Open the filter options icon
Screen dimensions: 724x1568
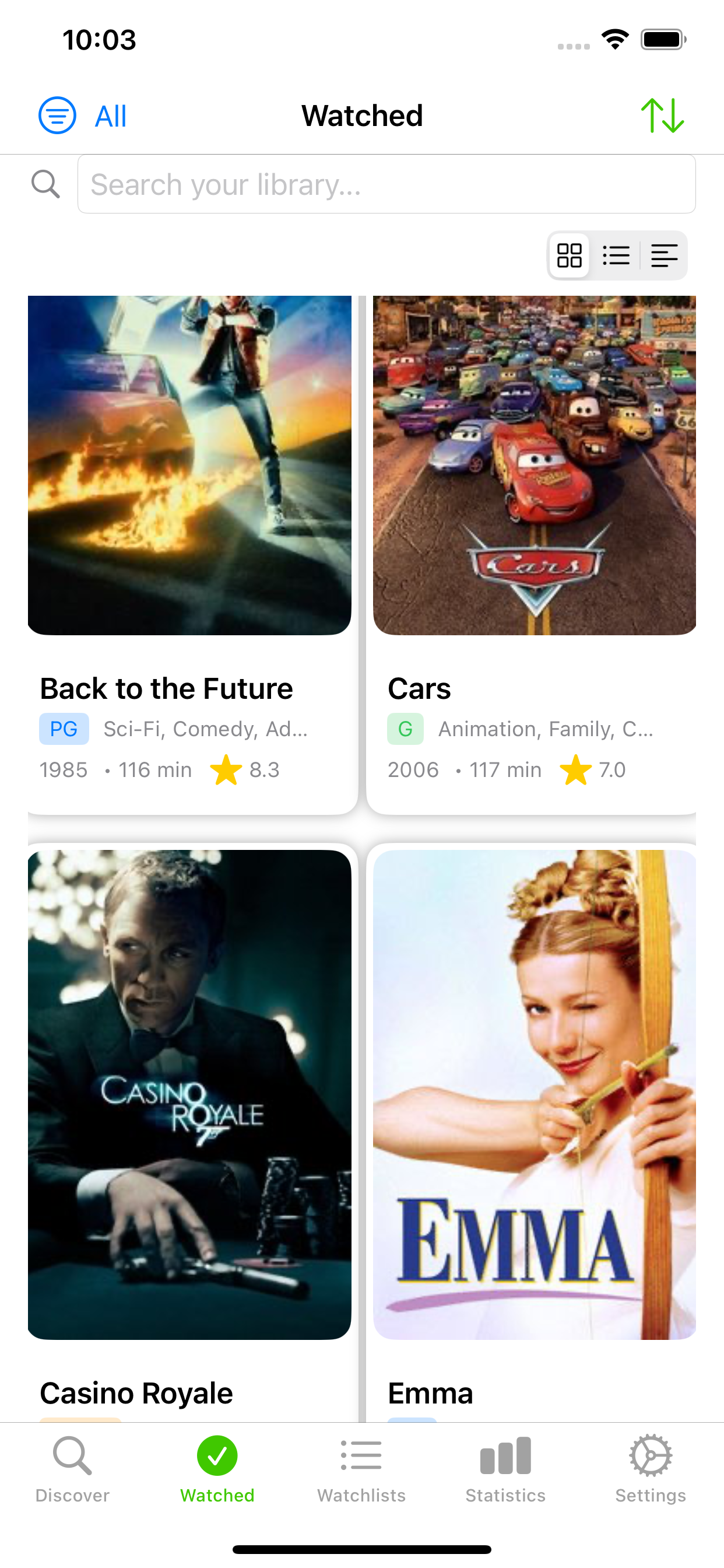57,115
